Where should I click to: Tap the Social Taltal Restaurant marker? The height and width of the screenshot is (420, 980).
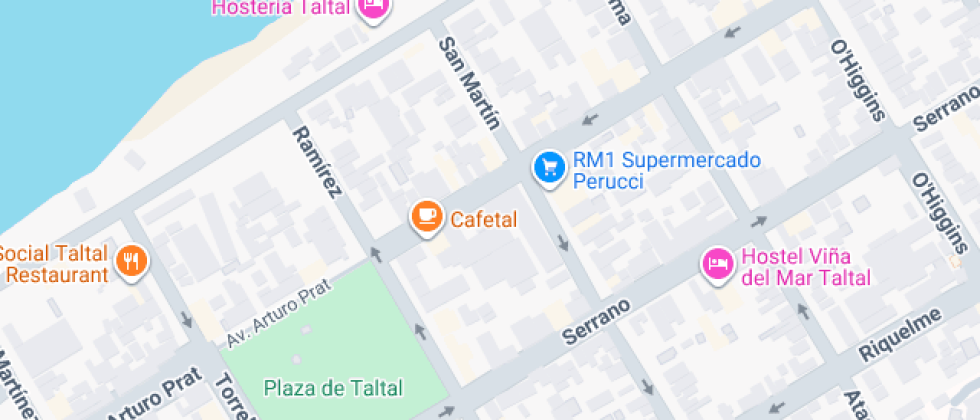(132, 261)
